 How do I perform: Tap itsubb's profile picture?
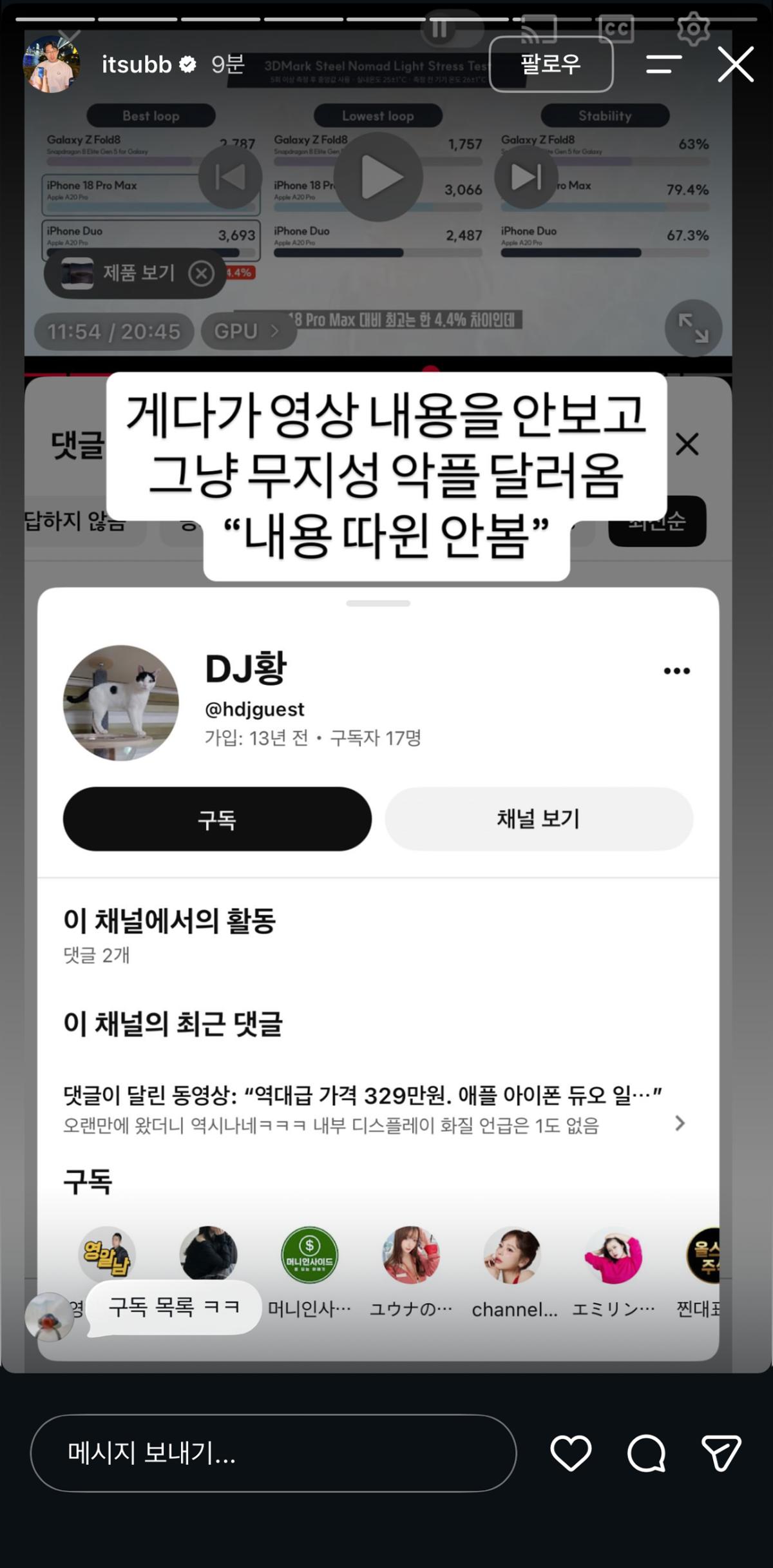[52, 64]
